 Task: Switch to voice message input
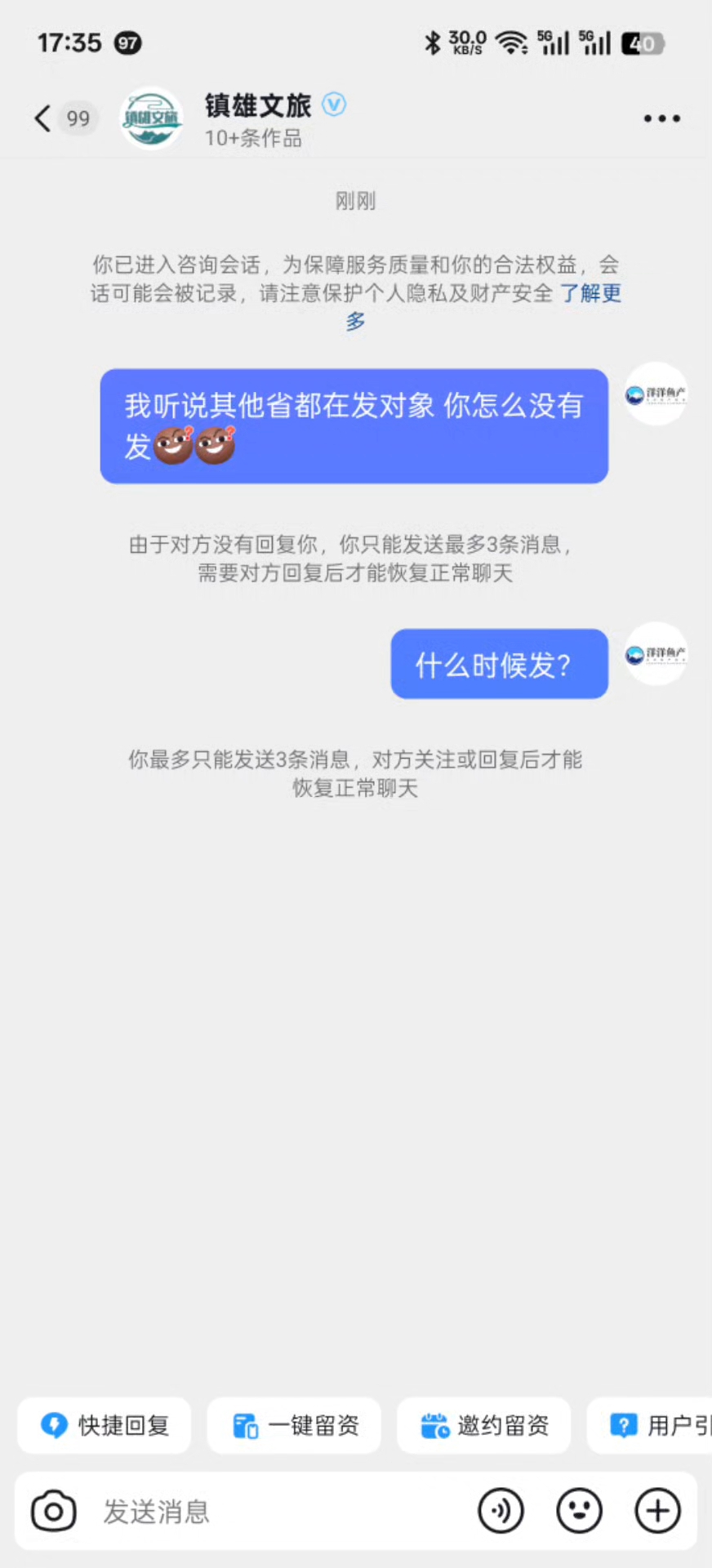pos(501,1511)
